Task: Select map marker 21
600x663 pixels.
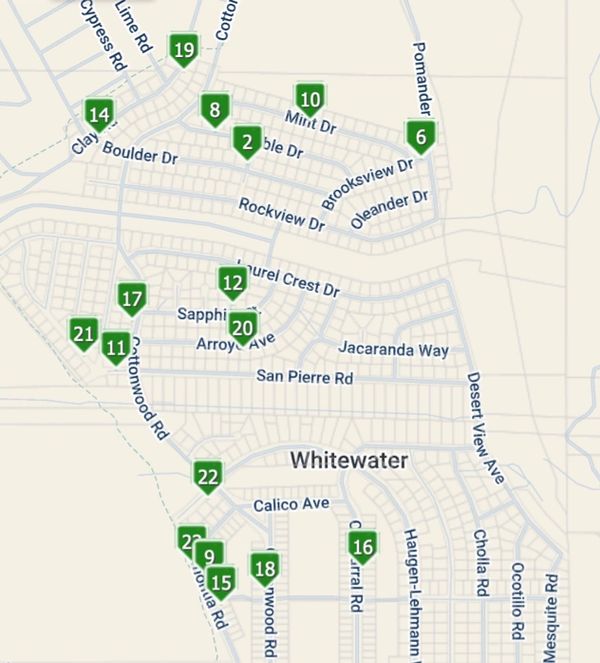Action: [84, 334]
